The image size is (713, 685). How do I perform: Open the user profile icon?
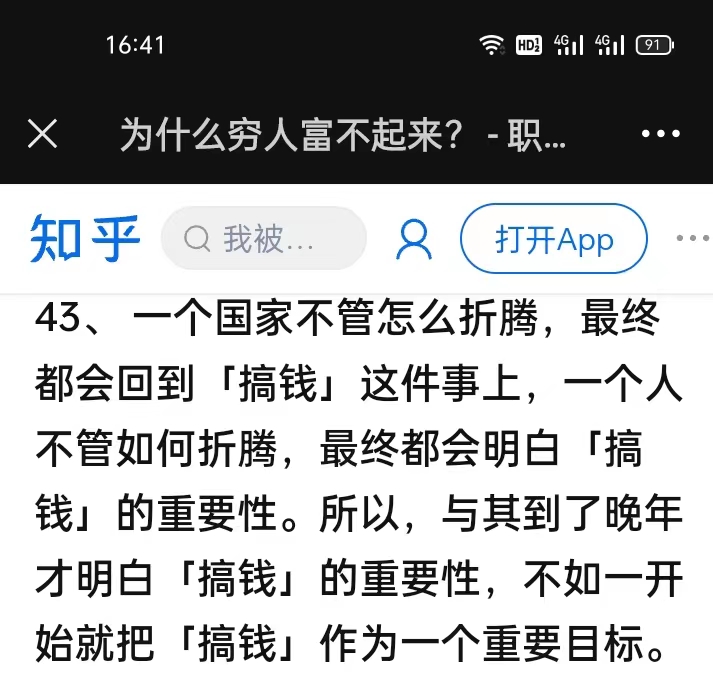point(414,238)
